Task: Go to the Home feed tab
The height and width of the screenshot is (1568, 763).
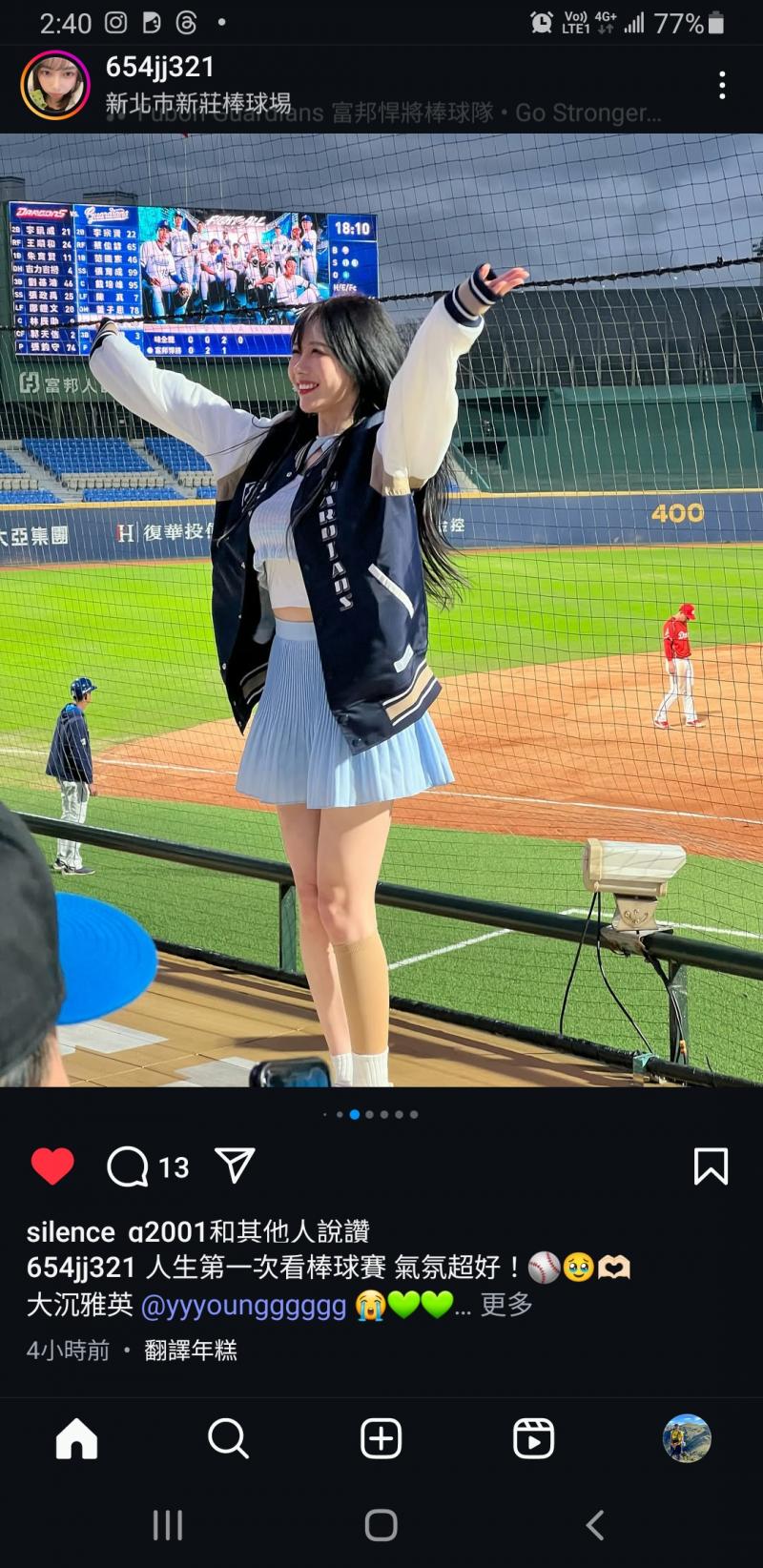Action: click(76, 1438)
